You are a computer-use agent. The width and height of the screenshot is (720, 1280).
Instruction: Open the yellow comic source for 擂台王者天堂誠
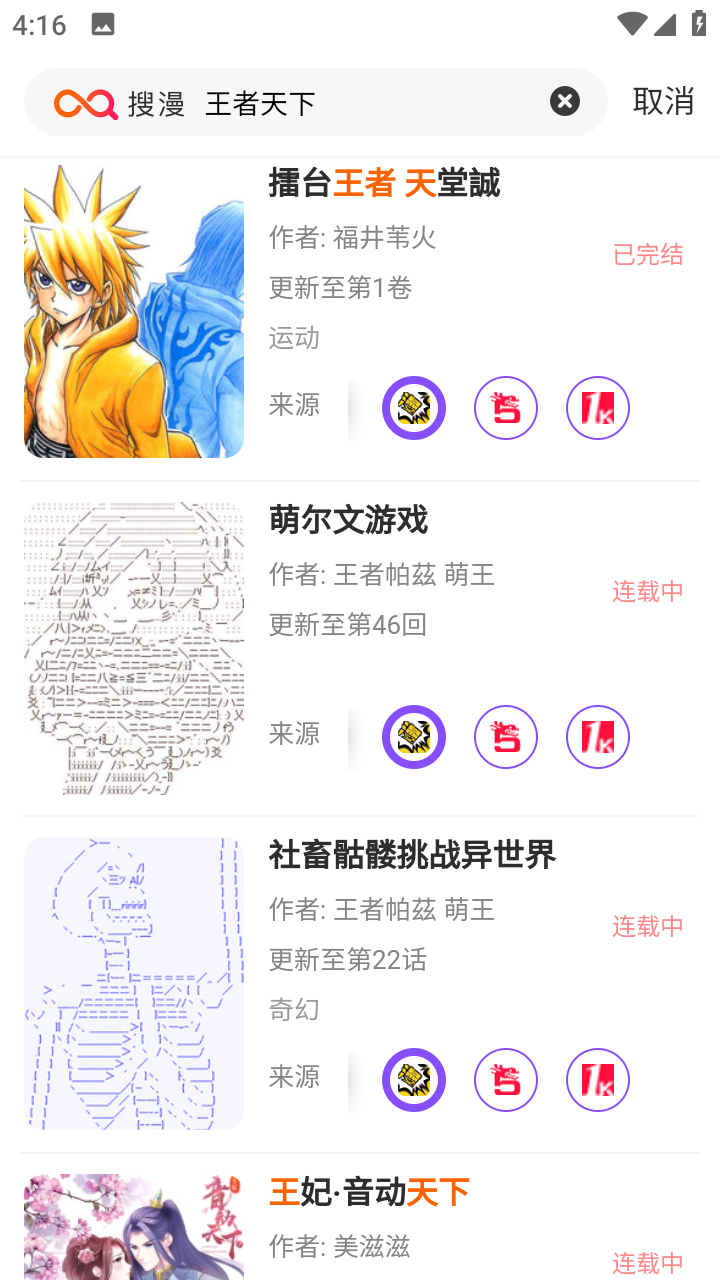(413, 407)
